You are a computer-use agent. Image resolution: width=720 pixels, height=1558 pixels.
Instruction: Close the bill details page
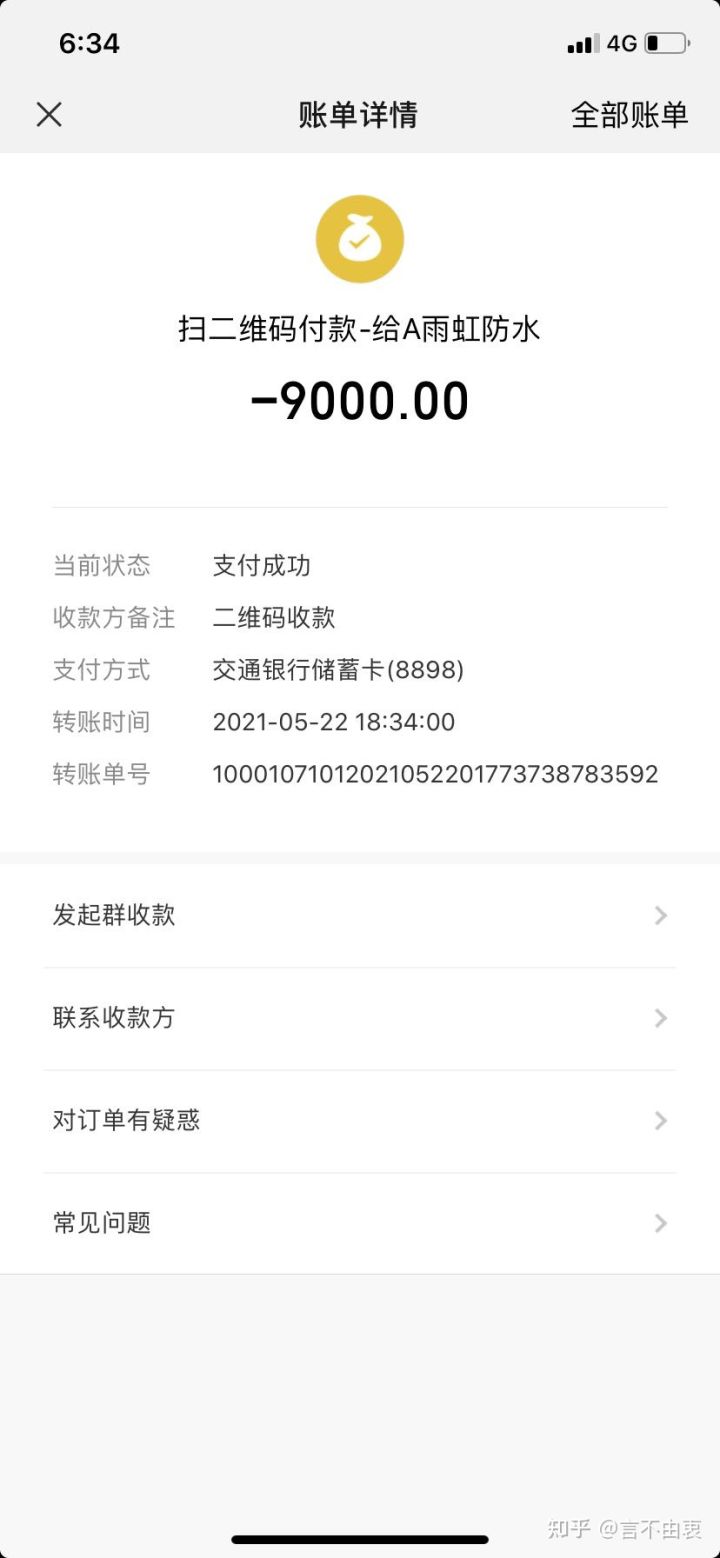point(49,115)
